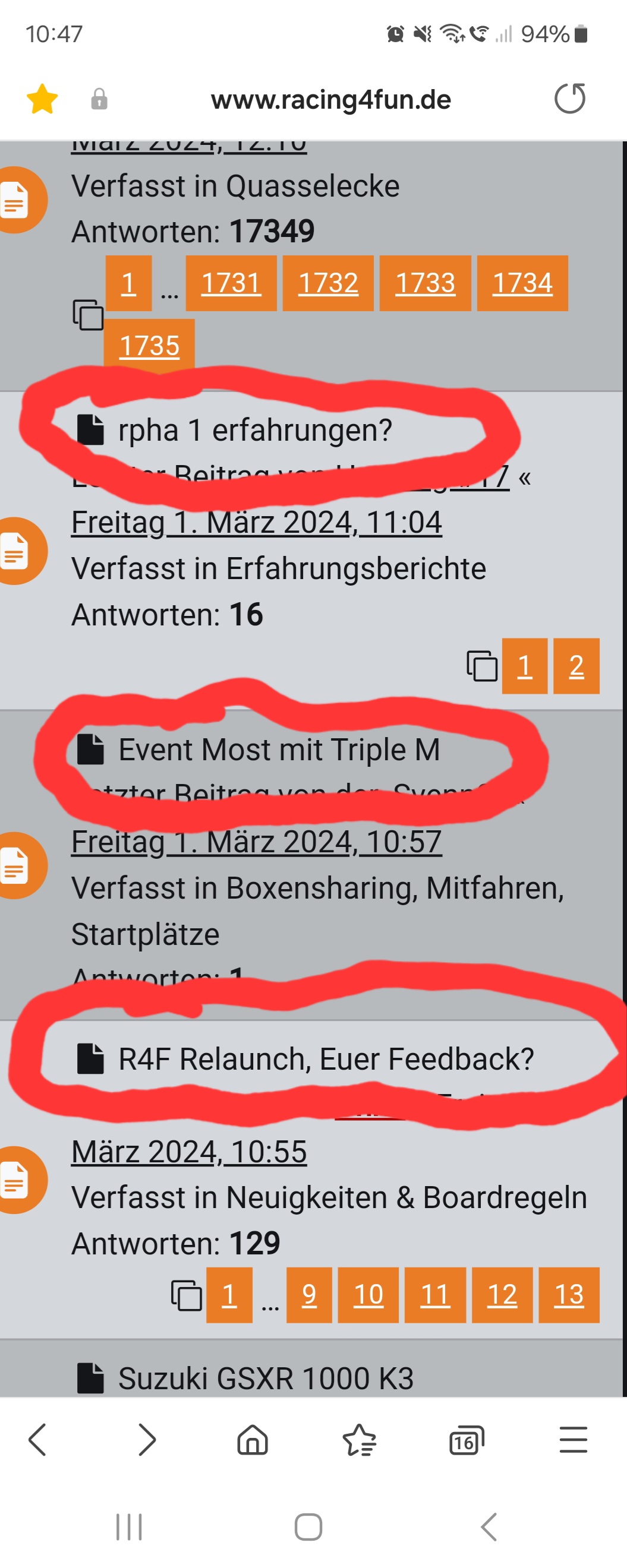Screen dimensions: 627x1568
Task: Select page 1733
Action: (425, 283)
